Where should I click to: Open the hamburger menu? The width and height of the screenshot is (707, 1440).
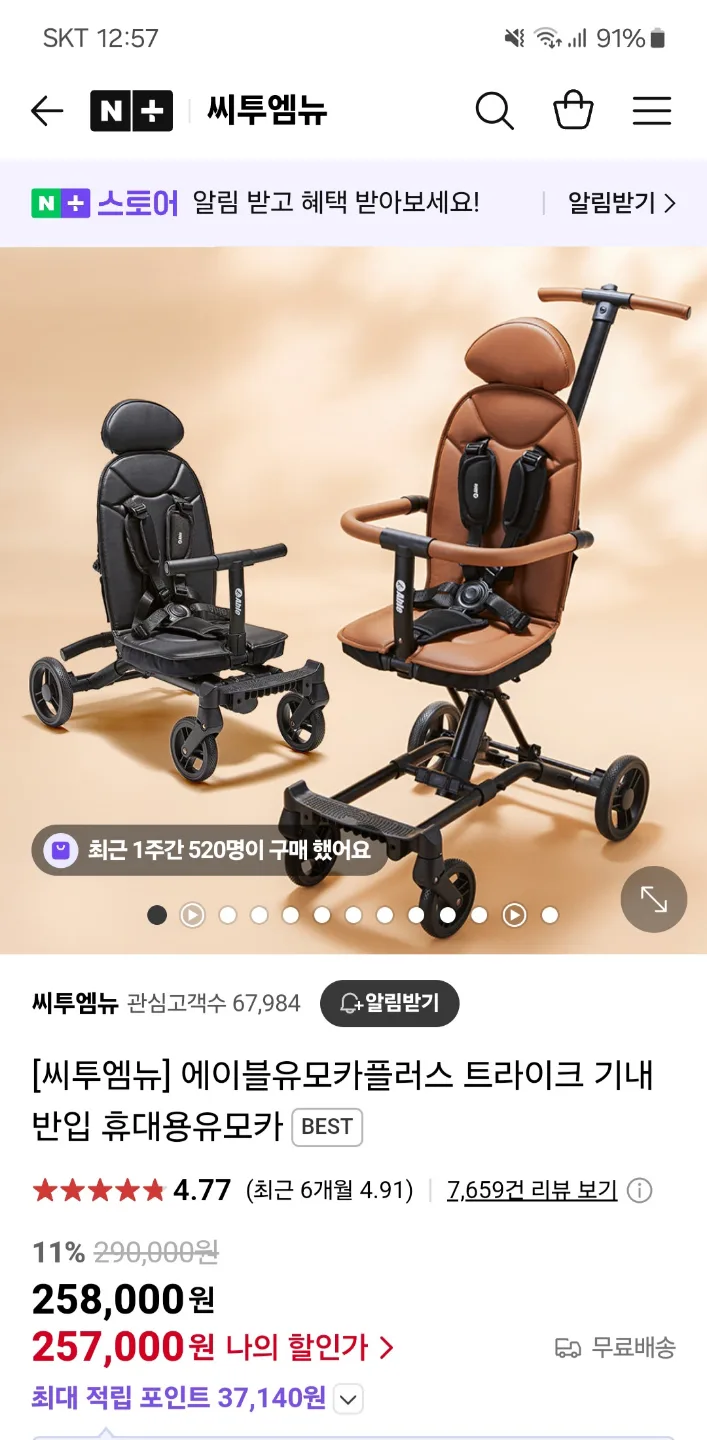click(652, 111)
